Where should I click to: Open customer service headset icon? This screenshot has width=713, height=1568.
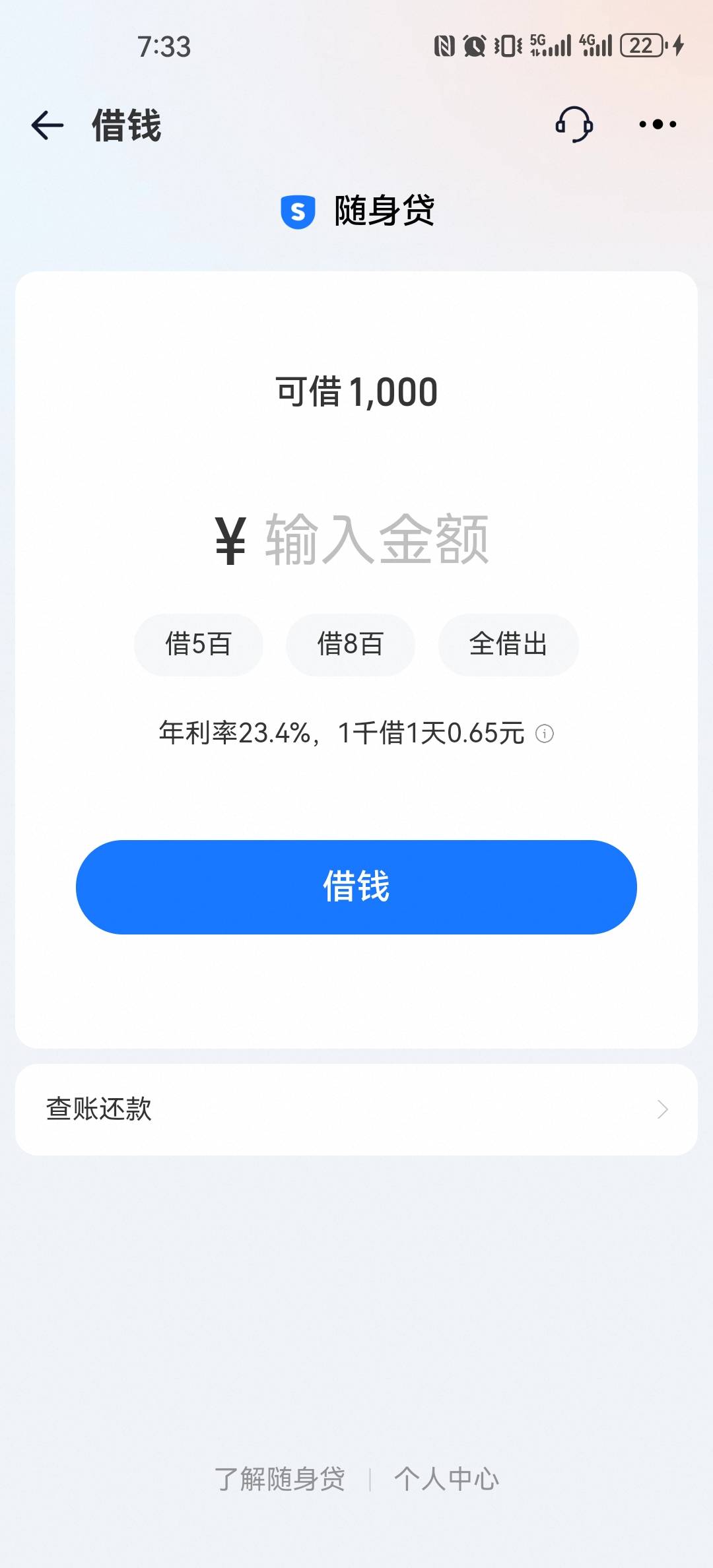(x=574, y=124)
